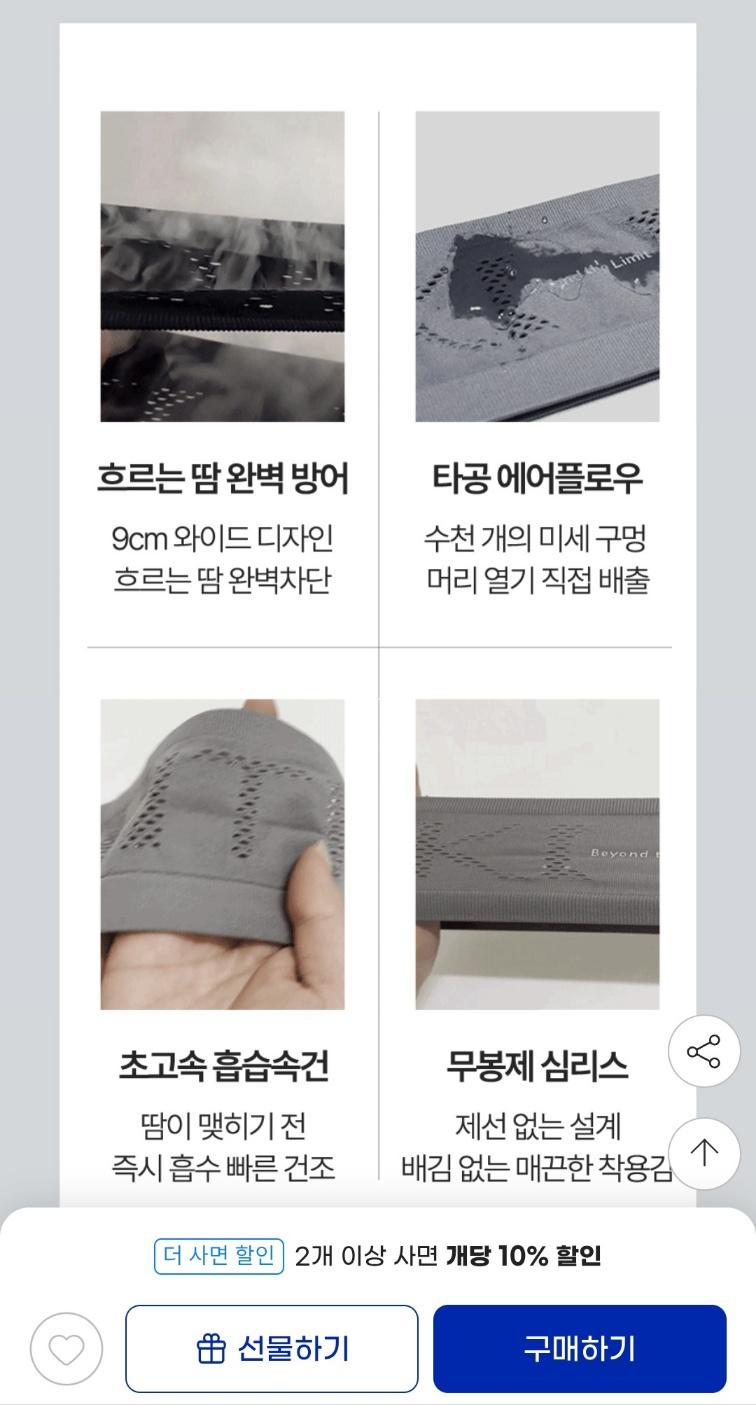The image size is (756, 1405).
Task: Add product to wishlist with heart
Action: 66,1349
